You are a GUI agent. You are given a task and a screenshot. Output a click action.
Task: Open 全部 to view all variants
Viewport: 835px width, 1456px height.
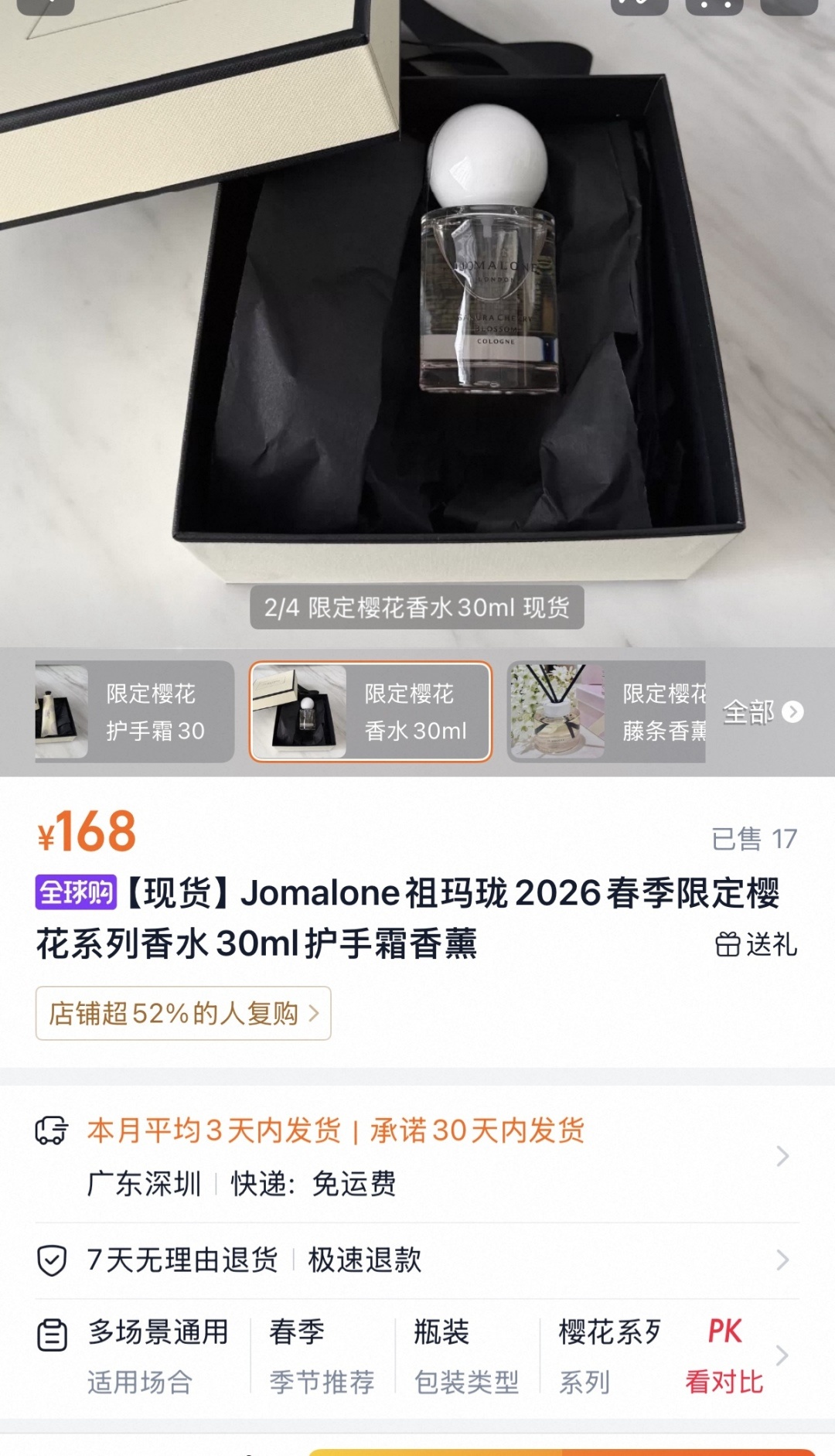tap(762, 711)
